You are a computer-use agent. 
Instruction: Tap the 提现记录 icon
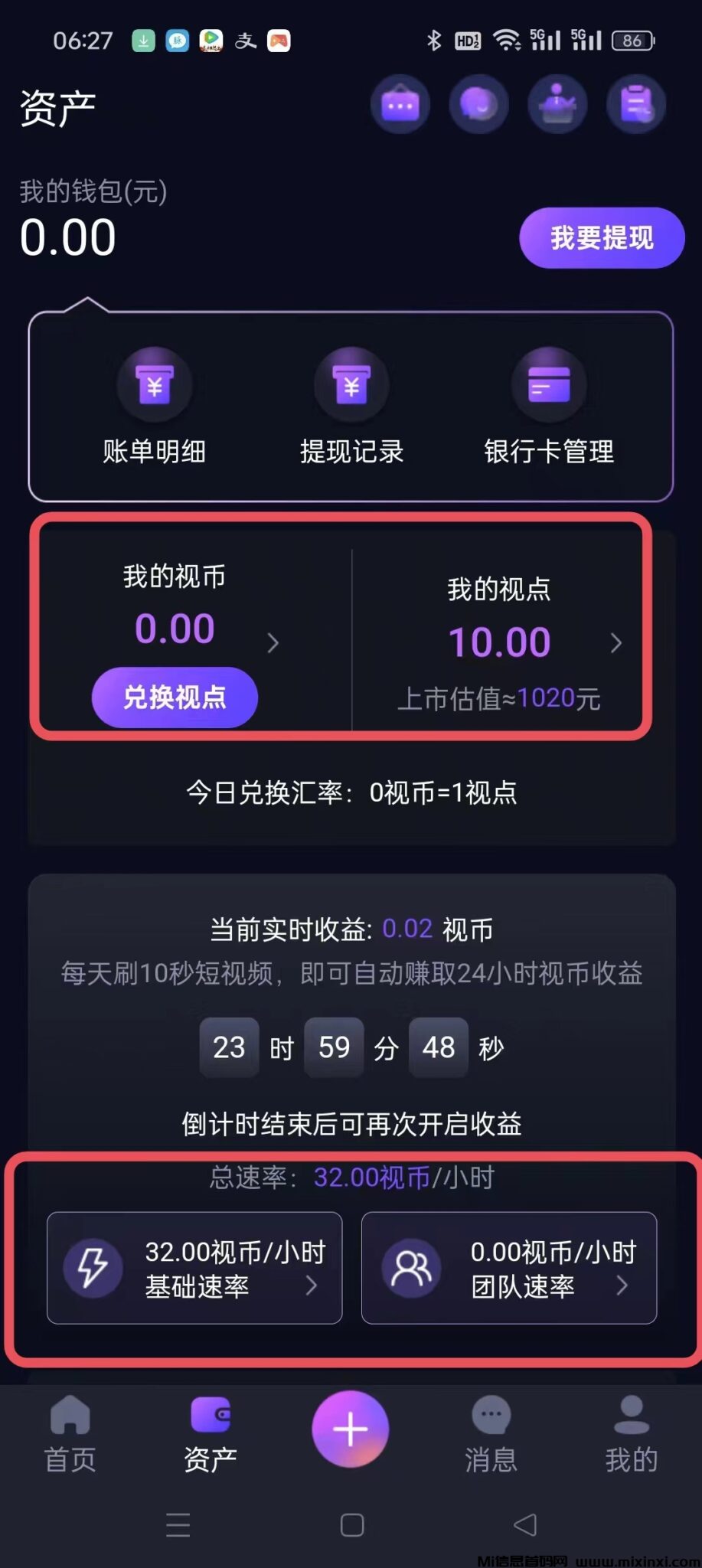351,385
